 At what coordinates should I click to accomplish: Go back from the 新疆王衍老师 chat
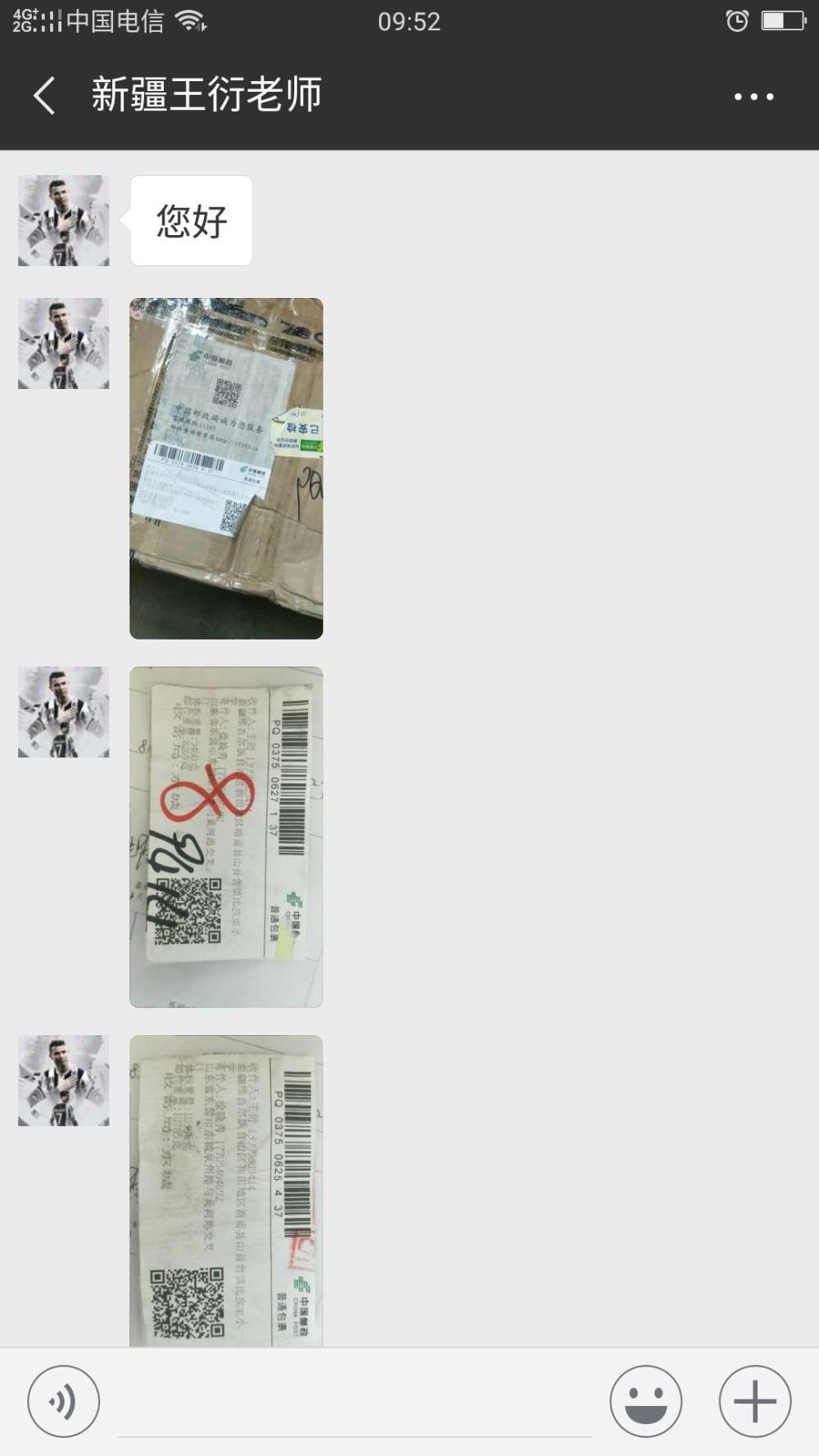tap(44, 96)
